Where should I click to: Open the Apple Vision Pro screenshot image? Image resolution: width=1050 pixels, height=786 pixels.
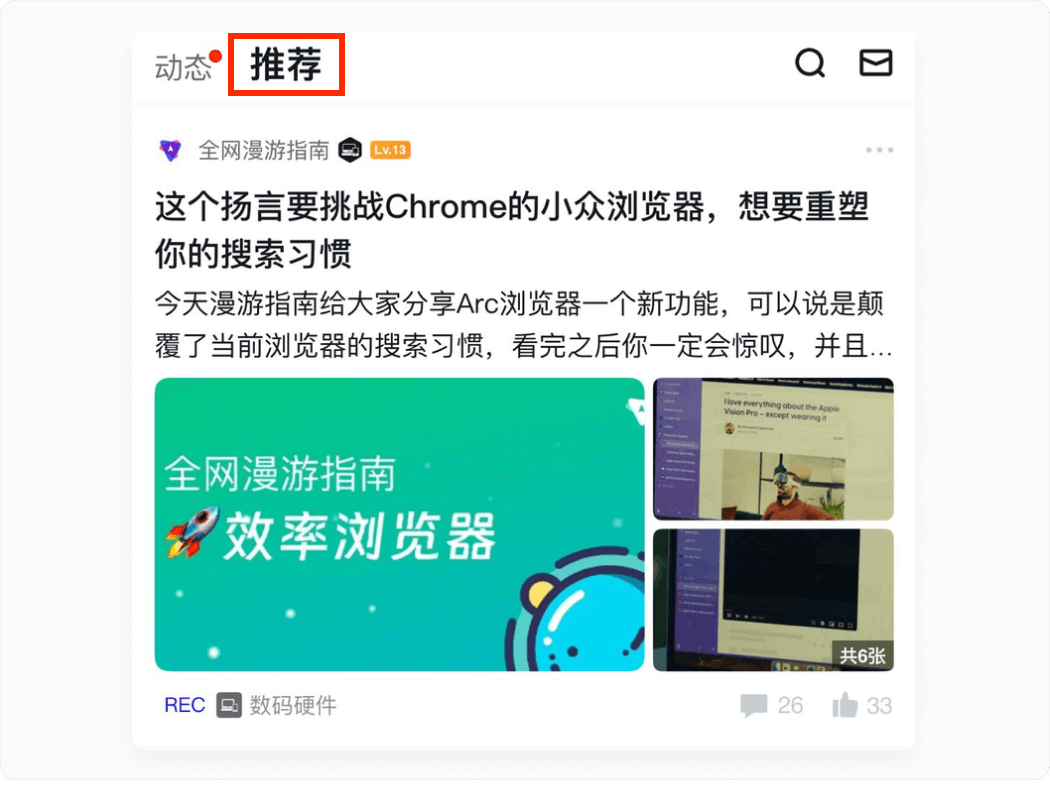click(x=773, y=449)
